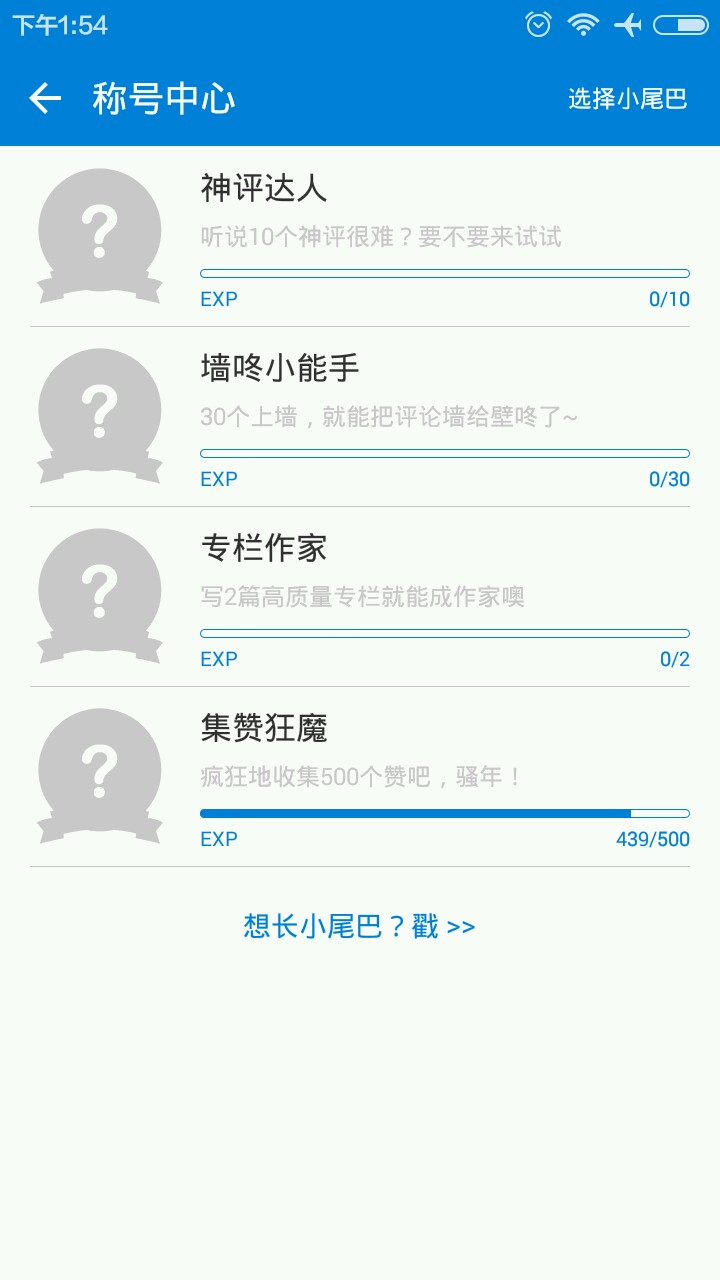Open the 墙咚小能手 title row

[360, 417]
